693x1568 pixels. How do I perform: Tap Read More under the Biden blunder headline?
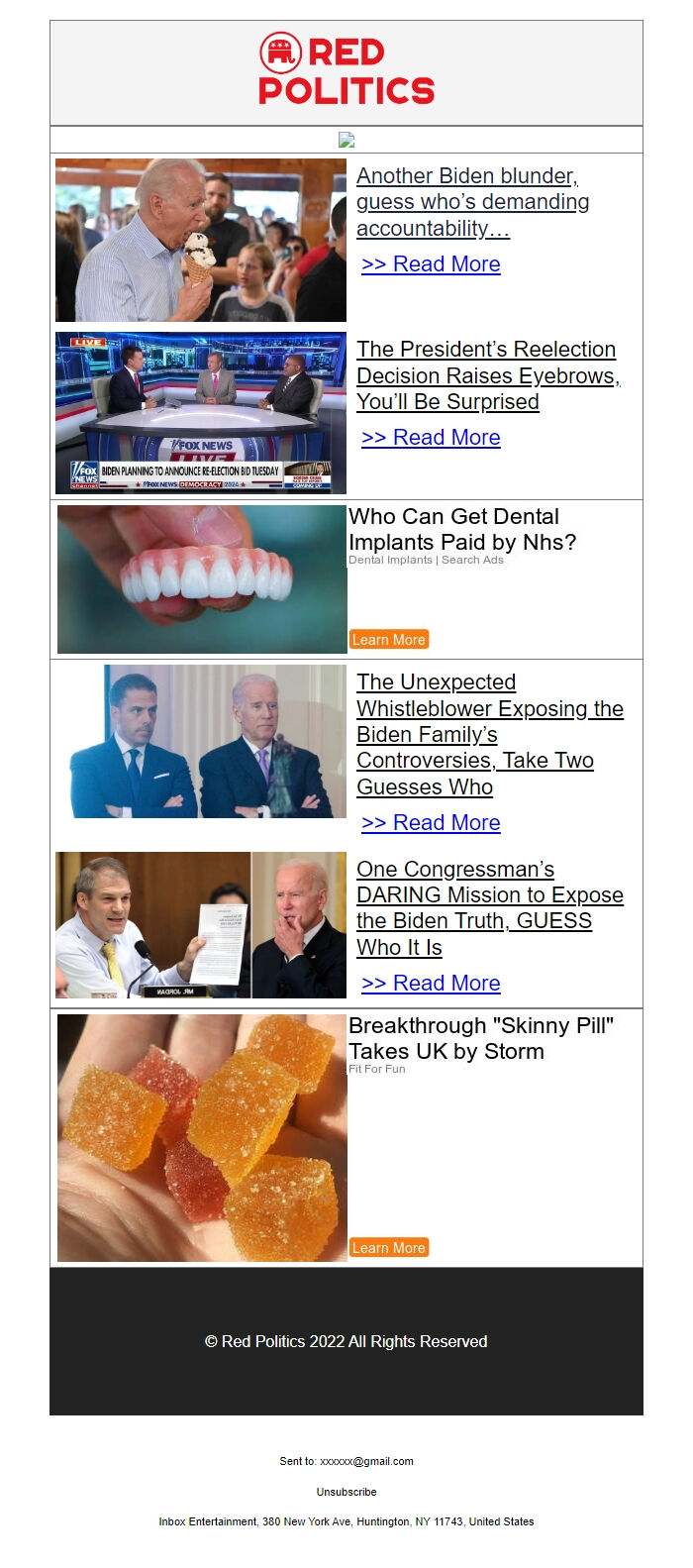coord(431,264)
